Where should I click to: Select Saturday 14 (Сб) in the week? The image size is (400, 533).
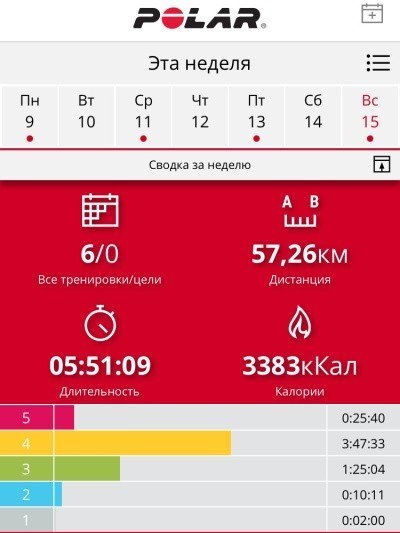[x=313, y=117]
